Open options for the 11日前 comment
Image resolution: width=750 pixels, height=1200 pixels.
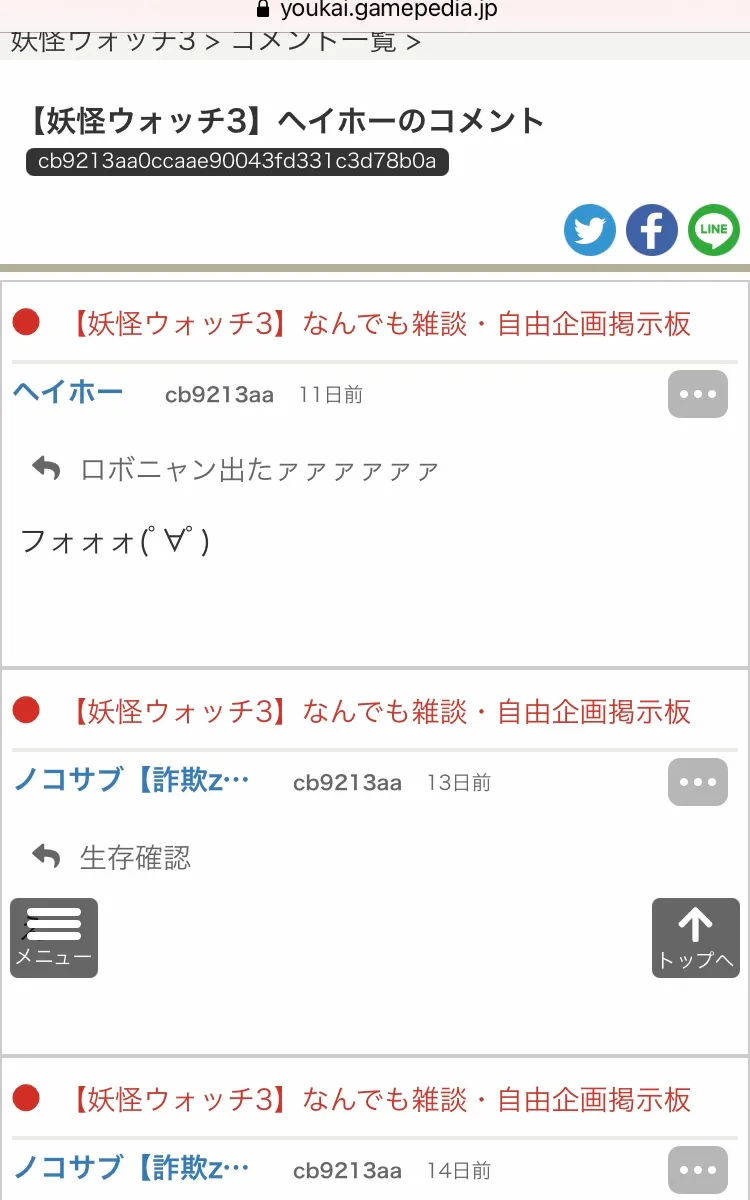click(698, 394)
